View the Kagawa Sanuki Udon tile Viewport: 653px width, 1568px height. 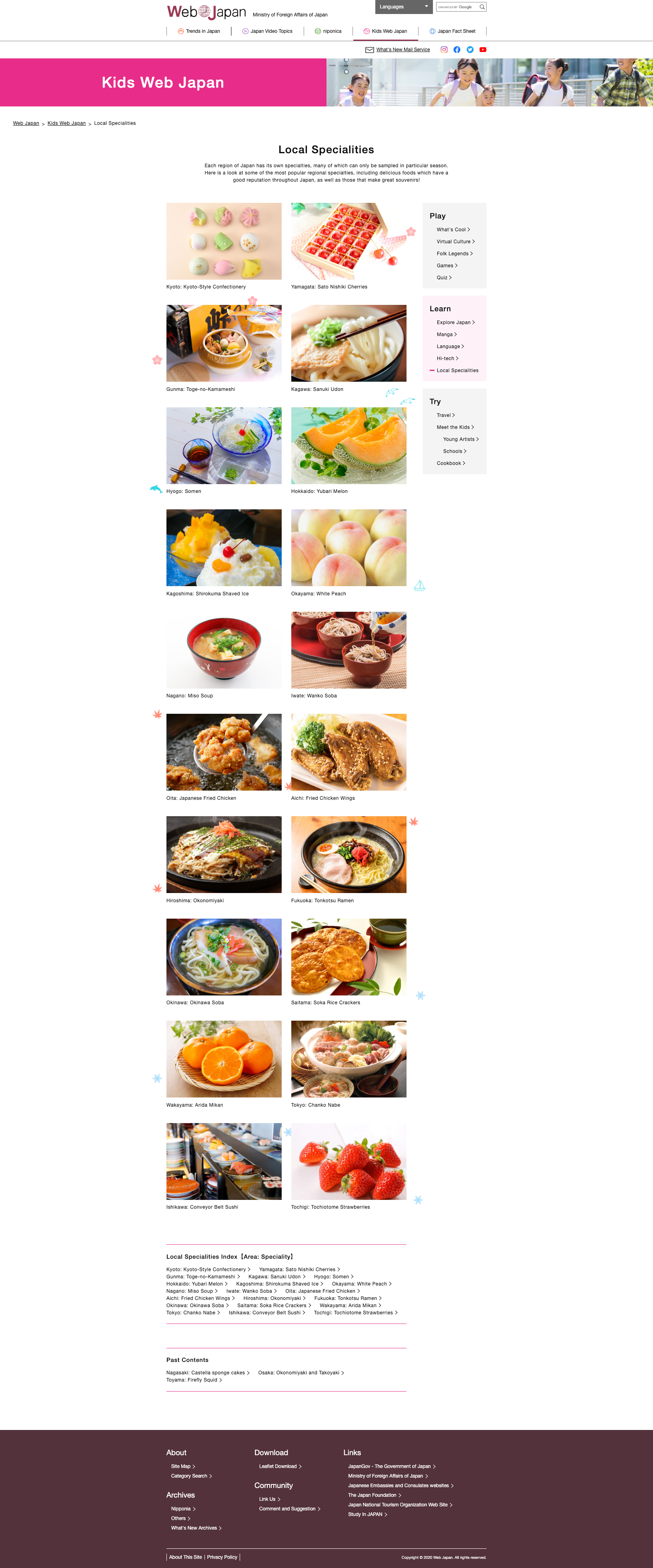tap(349, 343)
